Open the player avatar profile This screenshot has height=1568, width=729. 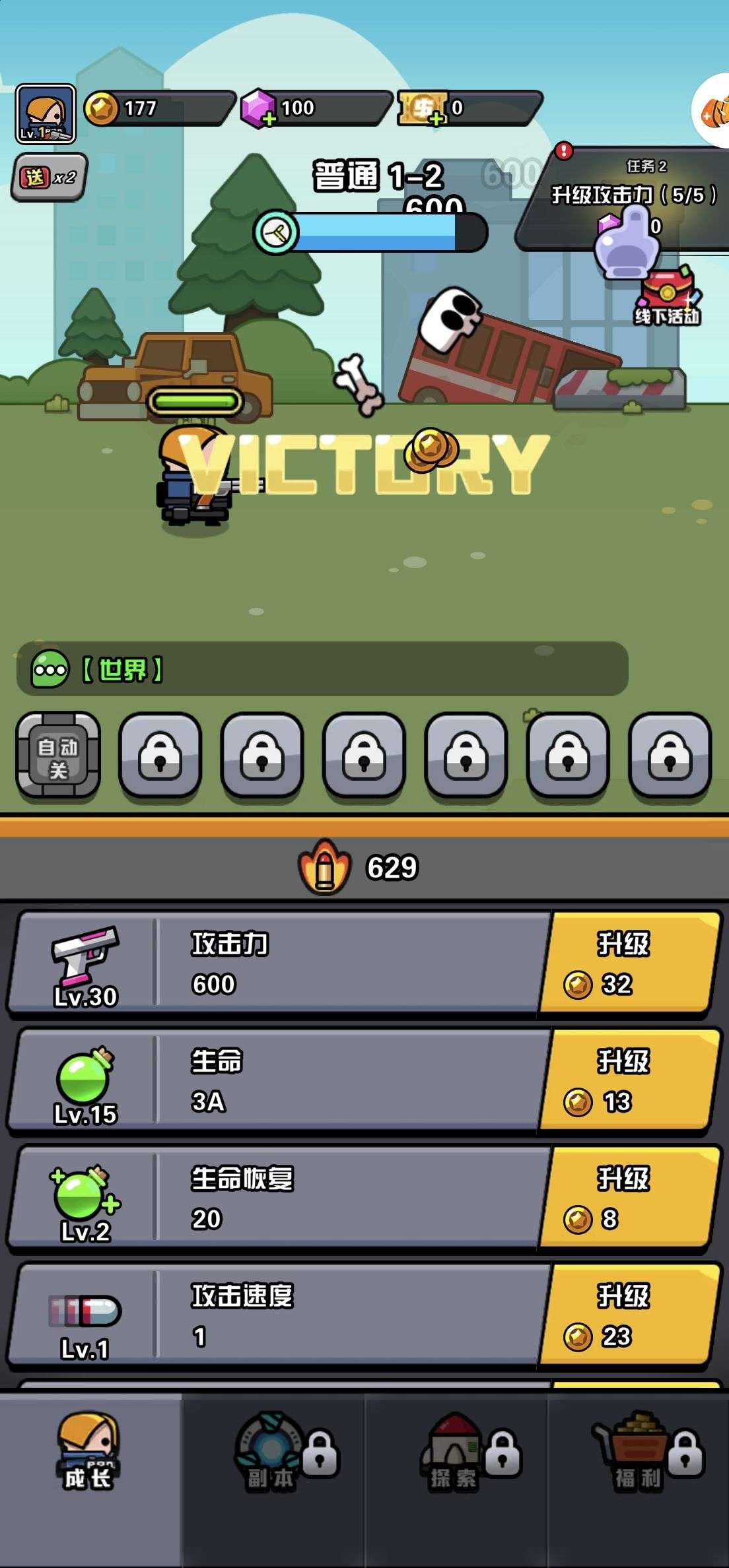click(45, 114)
